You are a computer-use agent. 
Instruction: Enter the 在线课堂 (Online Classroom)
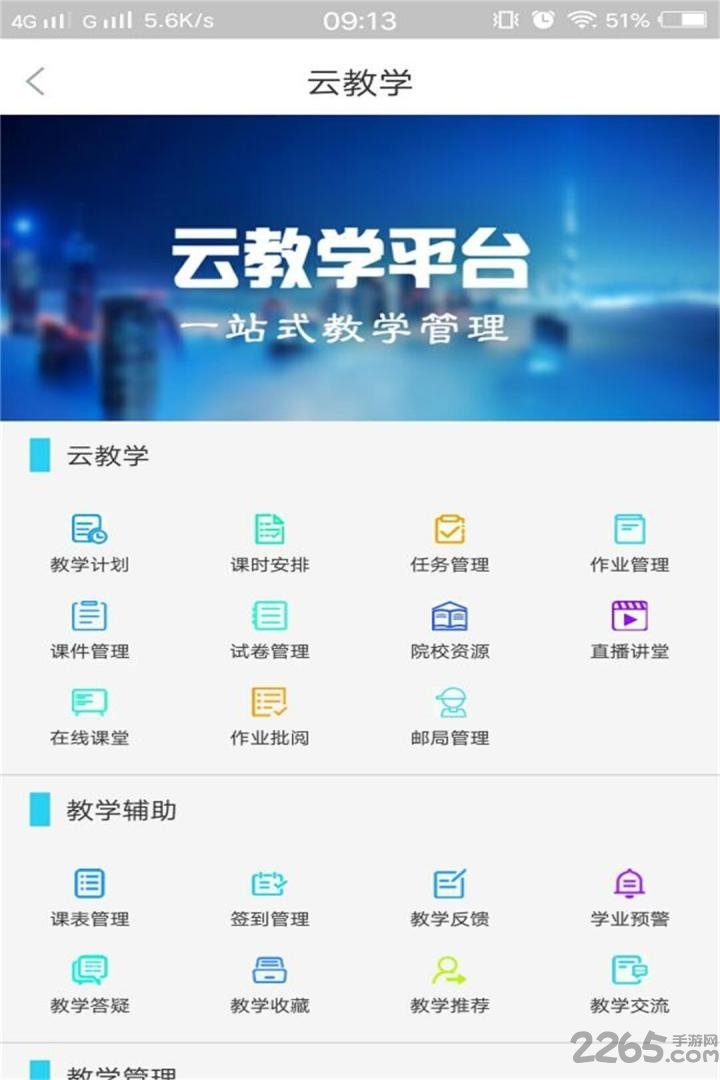point(88,716)
